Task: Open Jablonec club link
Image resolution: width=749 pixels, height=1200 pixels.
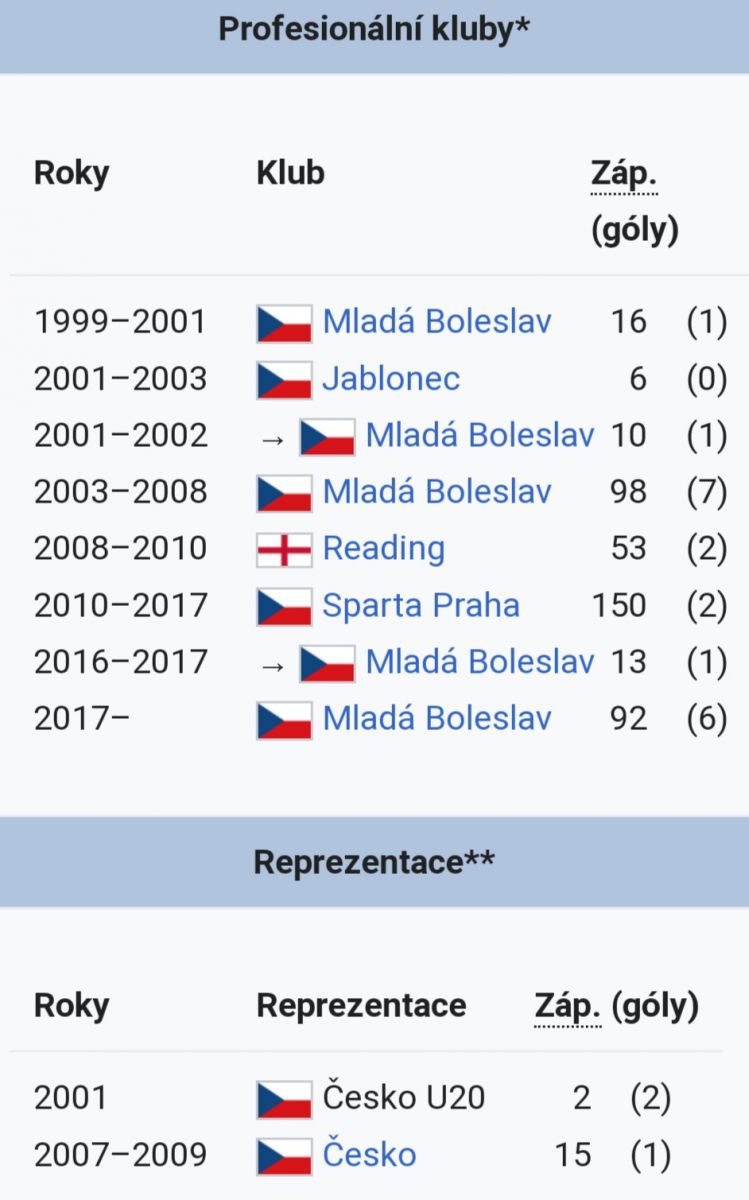Action: pos(391,379)
